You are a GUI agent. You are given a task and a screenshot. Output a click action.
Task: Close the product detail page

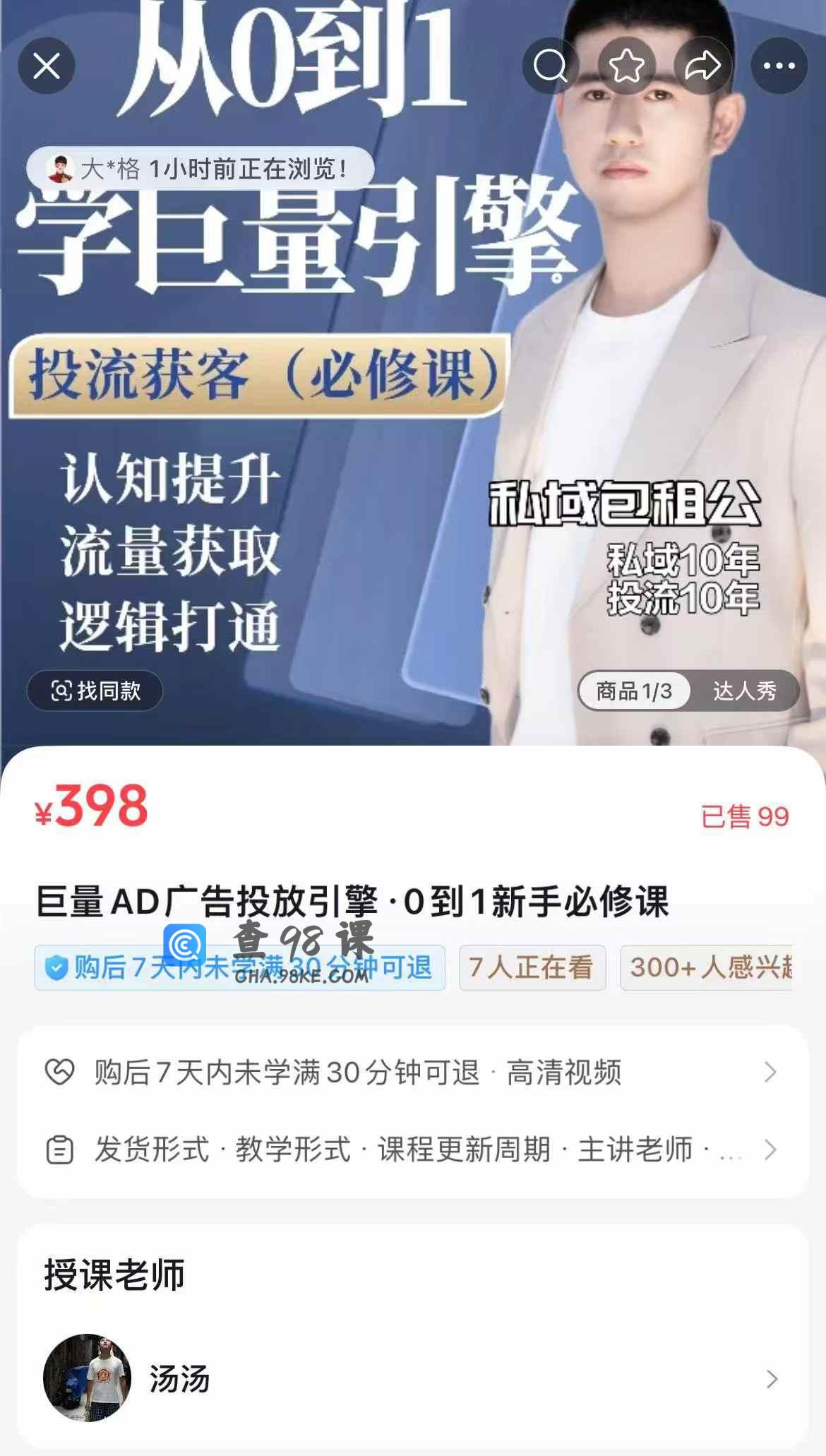point(47,66)
